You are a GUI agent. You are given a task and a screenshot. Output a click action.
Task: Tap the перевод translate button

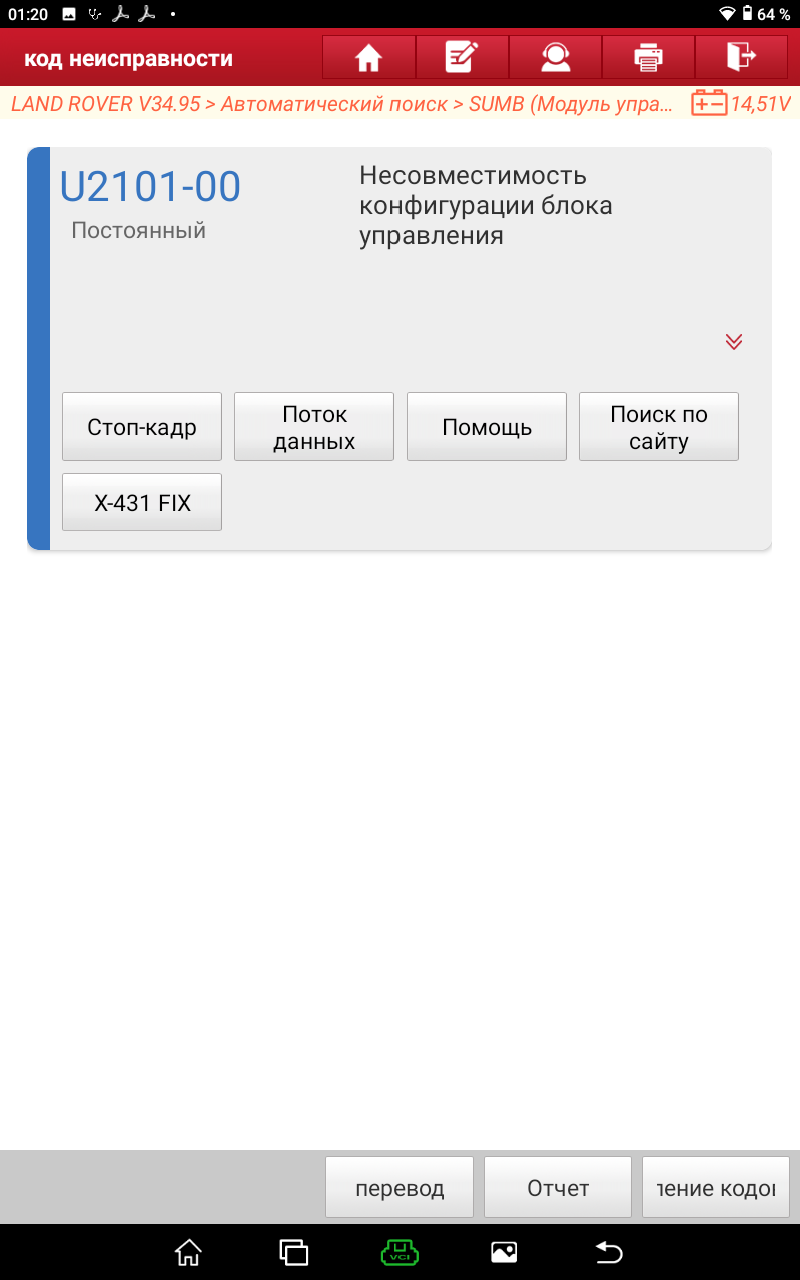pyautogui.click(x=400, y=1188)
